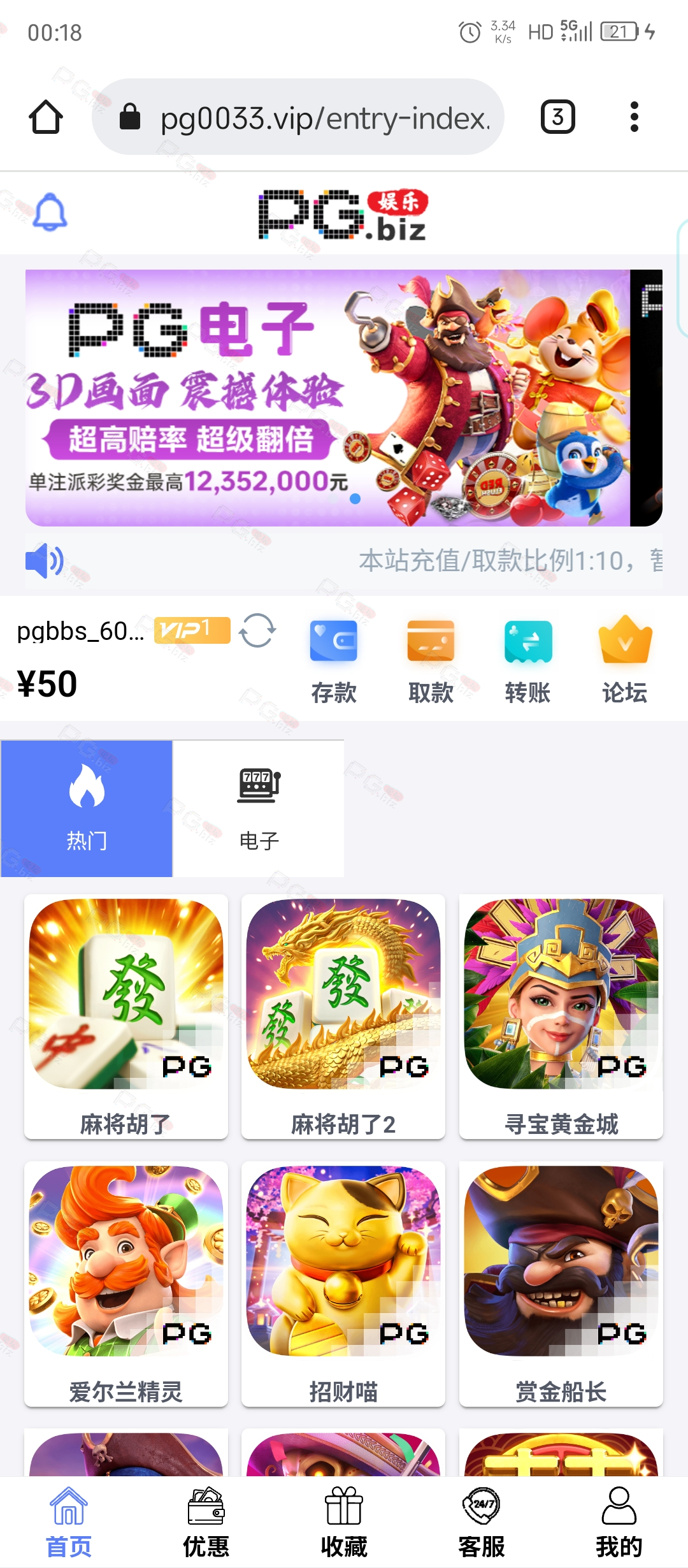
Task: Open the 麻将胡了 game
Action: coord(126,1017)
